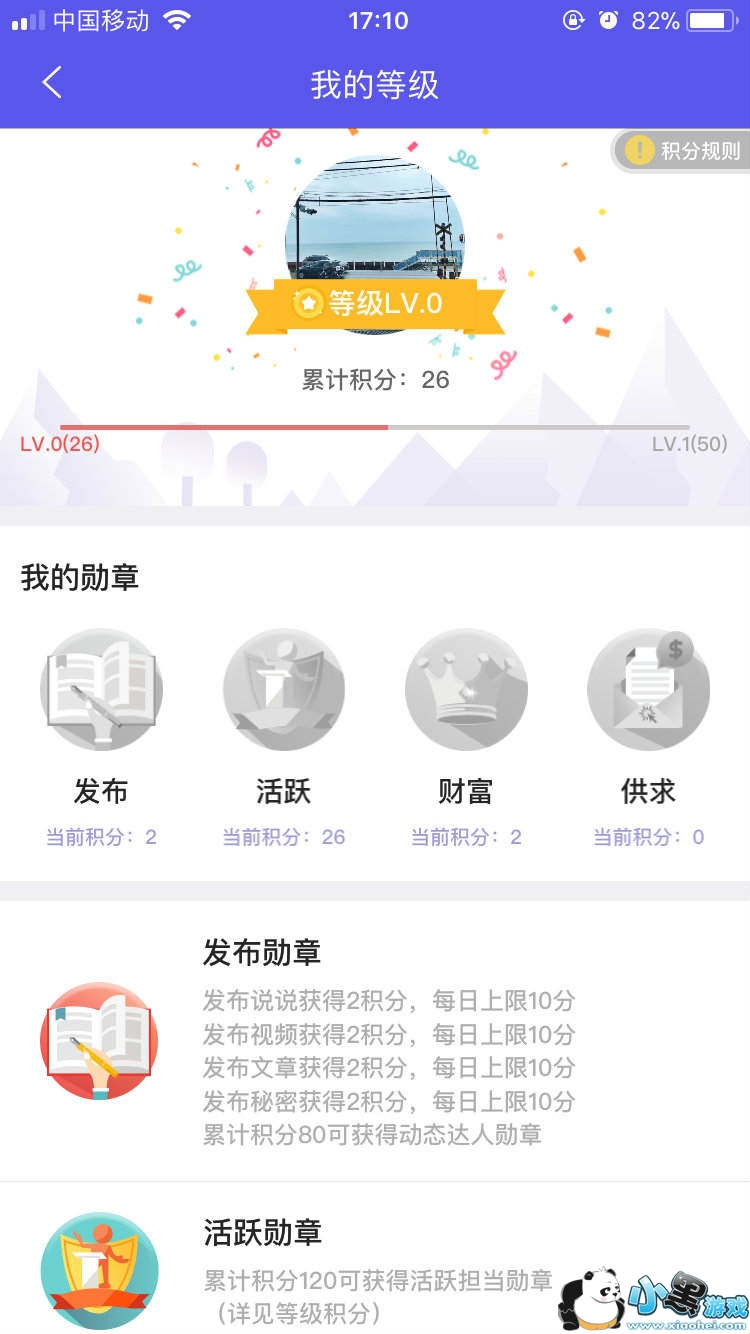750x1334 pixels.
Task: Go back from 我的等级 page
Action: [52, 83]
